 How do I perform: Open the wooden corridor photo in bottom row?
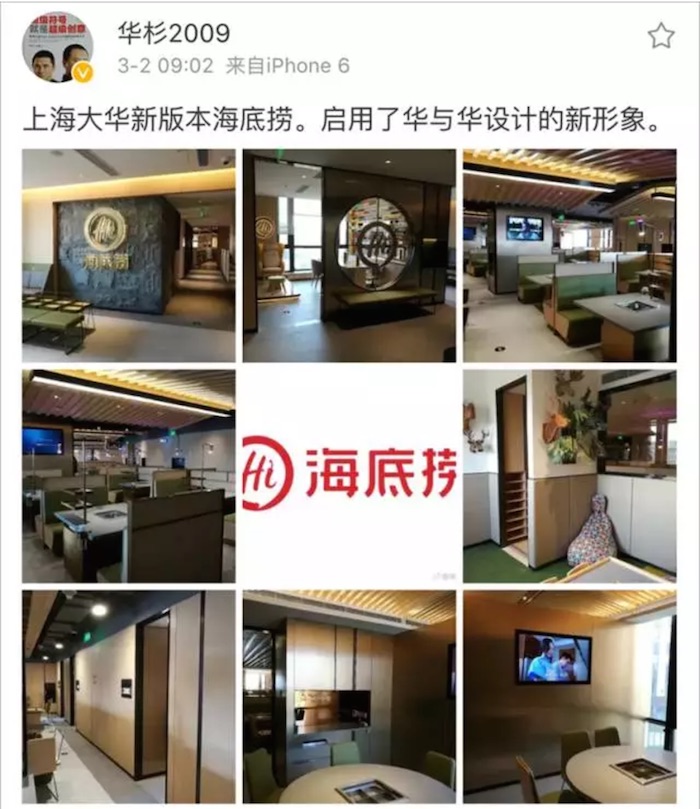tap(129, 696)
